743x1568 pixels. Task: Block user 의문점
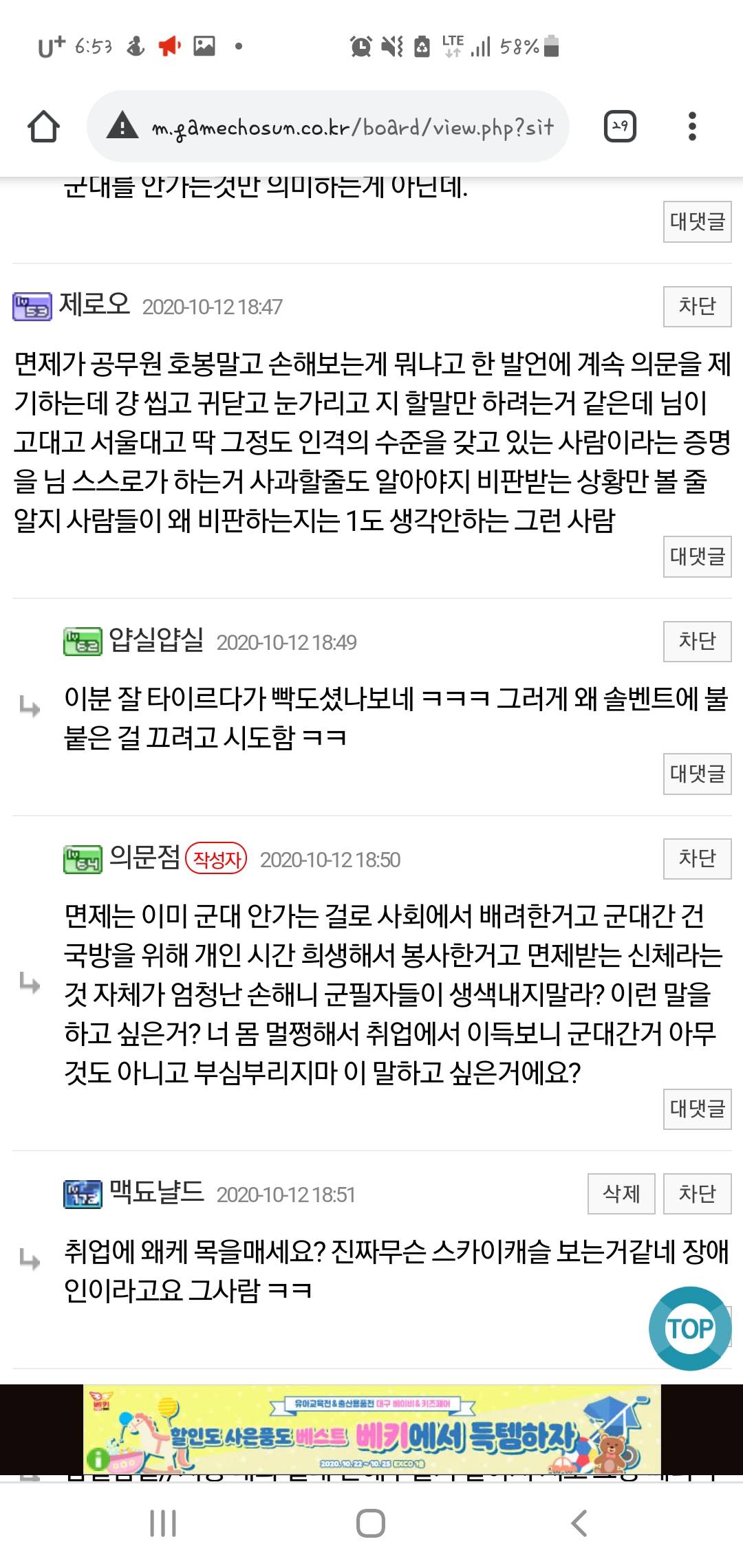tap(696, 858)
